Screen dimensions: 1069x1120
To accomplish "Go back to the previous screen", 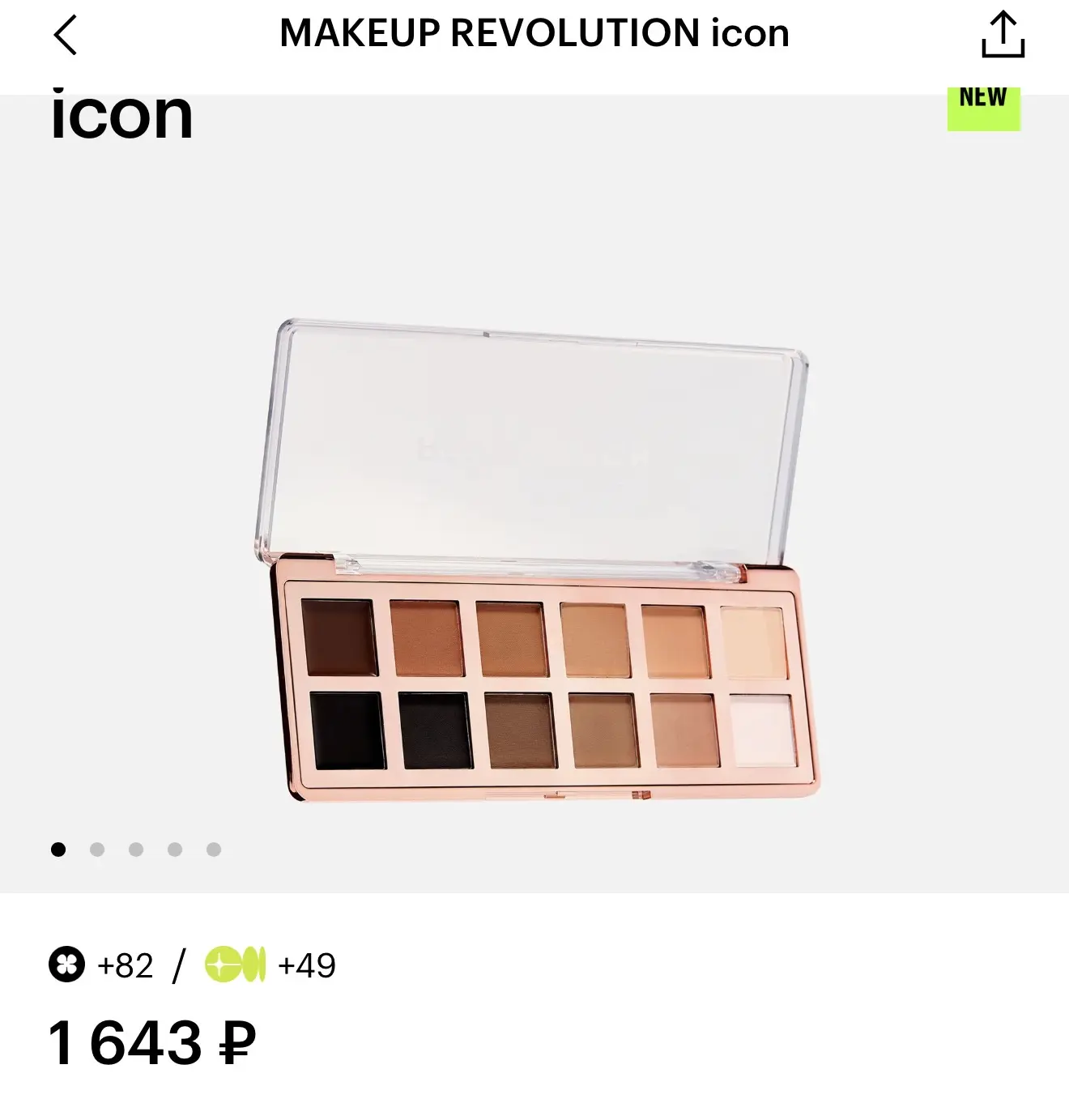I will click(x=66, y=35).
